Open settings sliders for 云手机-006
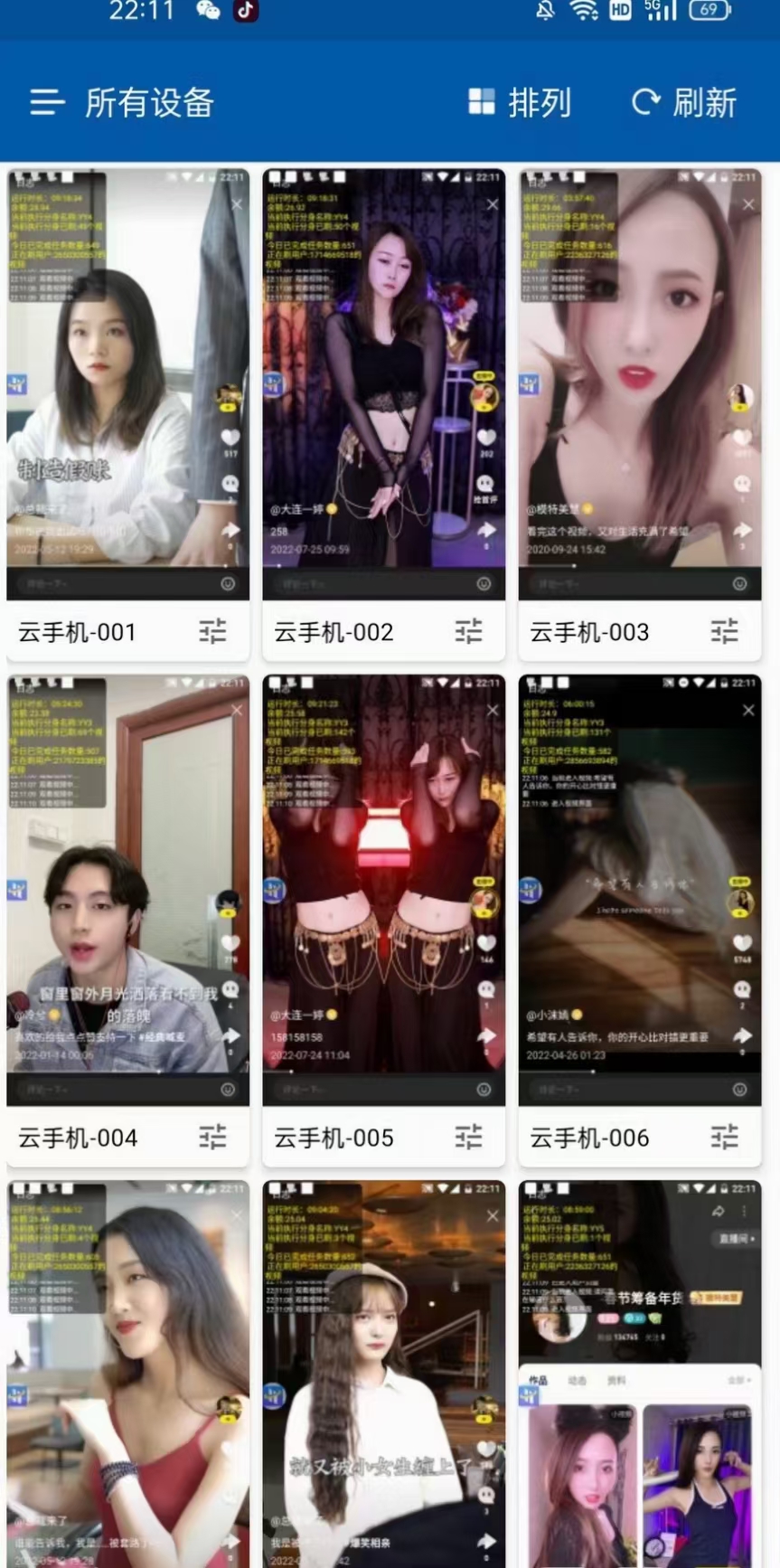This screenshot has height=1568, width=780. pos(724,1137)
